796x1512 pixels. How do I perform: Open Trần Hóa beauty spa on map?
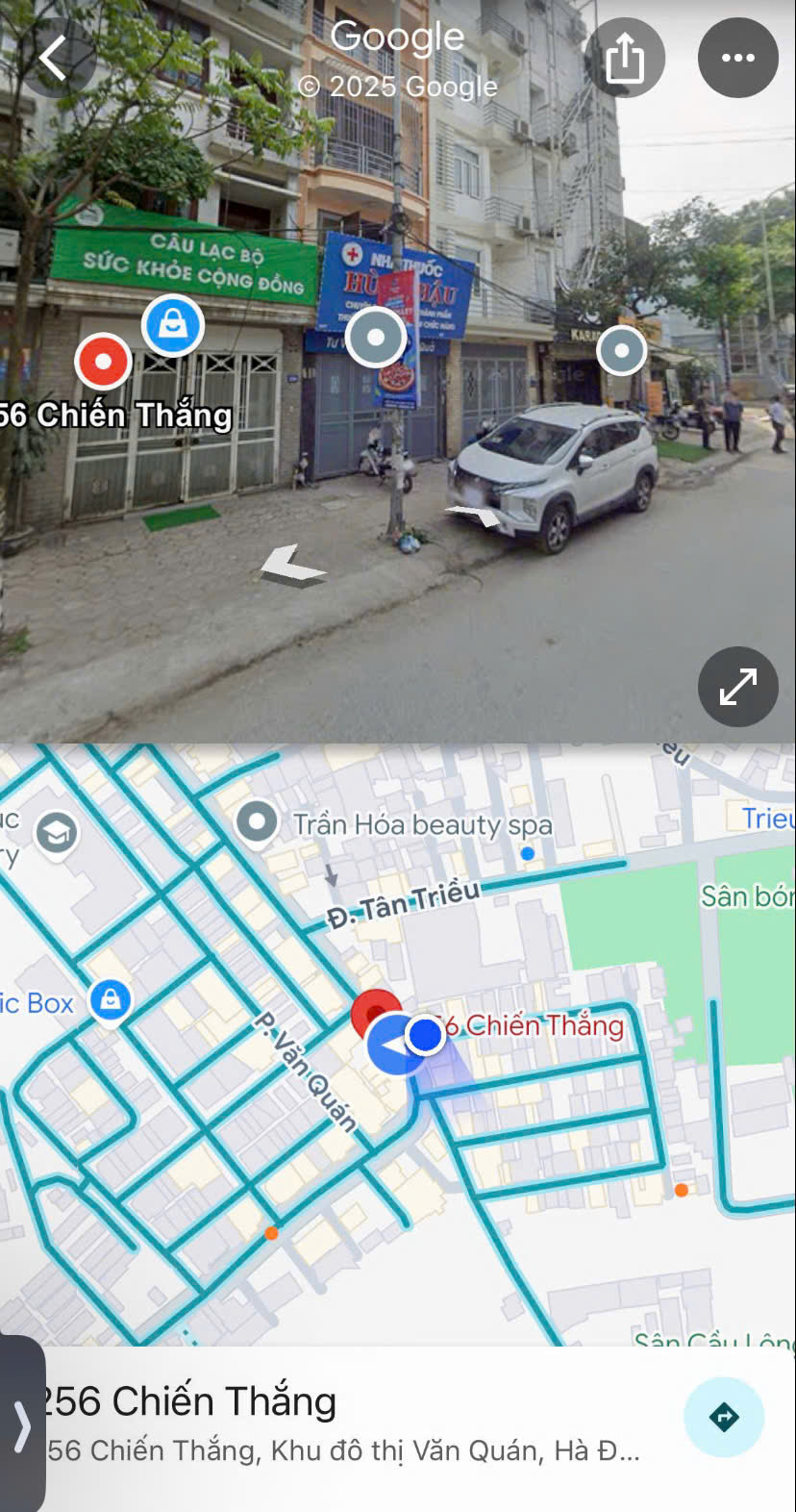[257, 823]
